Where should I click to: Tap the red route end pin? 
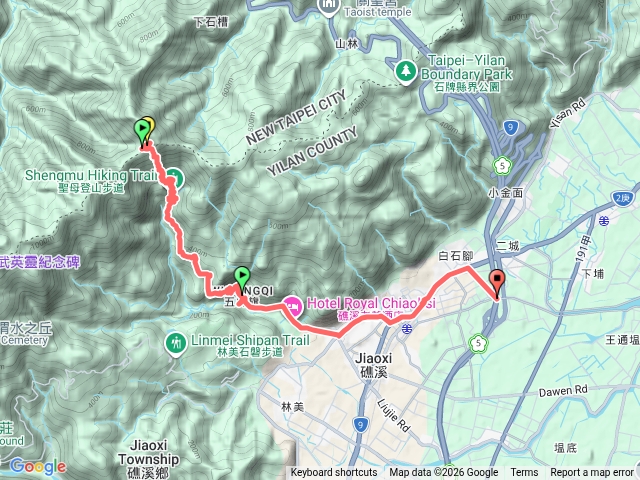tap(497, 282)
